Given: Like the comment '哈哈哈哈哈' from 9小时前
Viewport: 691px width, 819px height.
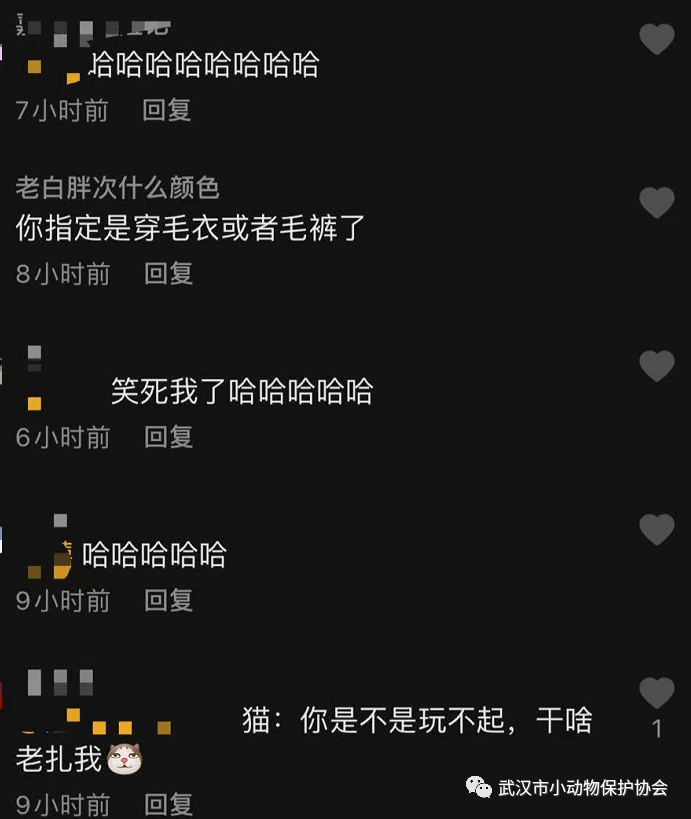Looking at the screenshot, I should 657,529.
